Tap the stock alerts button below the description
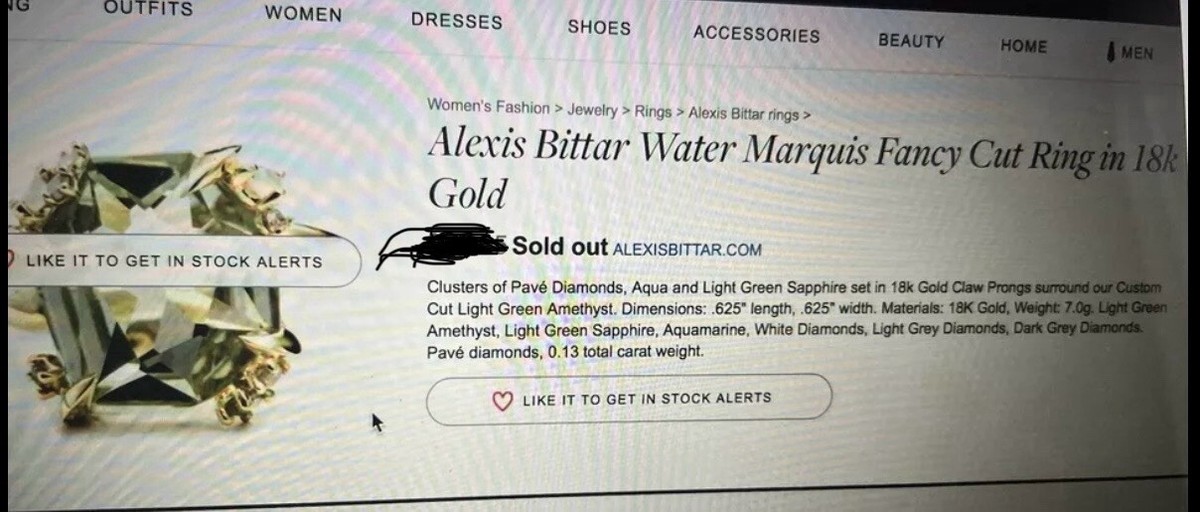 click(x=629, y=399)
